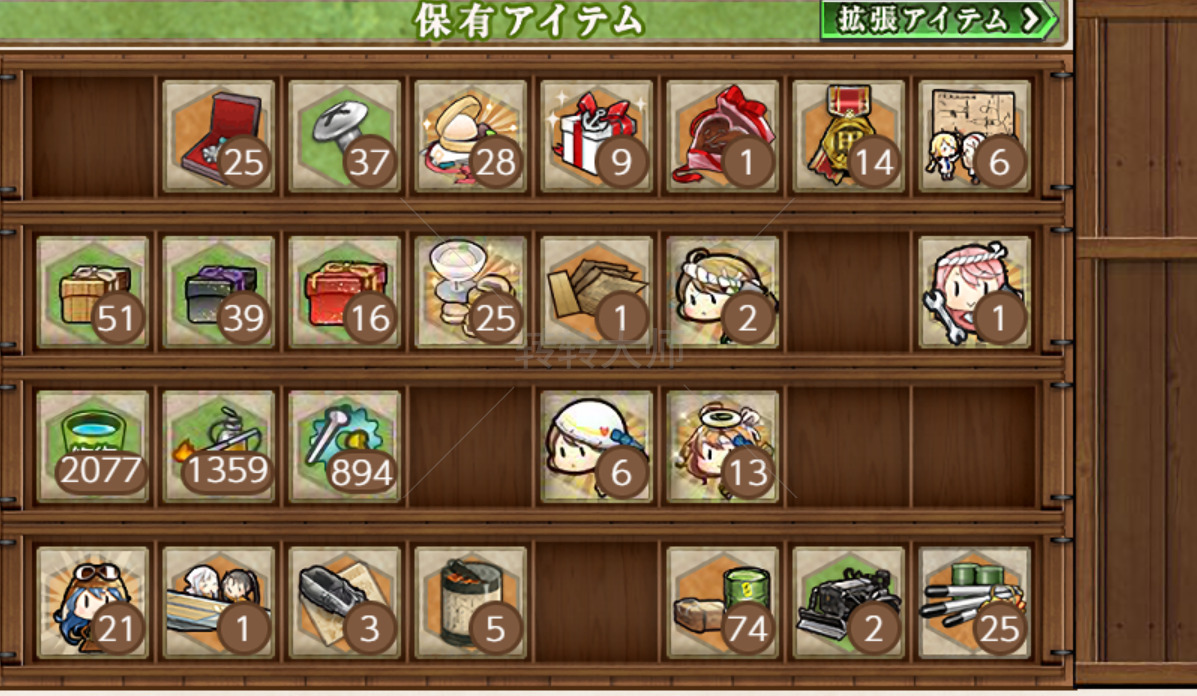Open the 拡張アイテム button
1197x696 pixels.
point(938,19)
